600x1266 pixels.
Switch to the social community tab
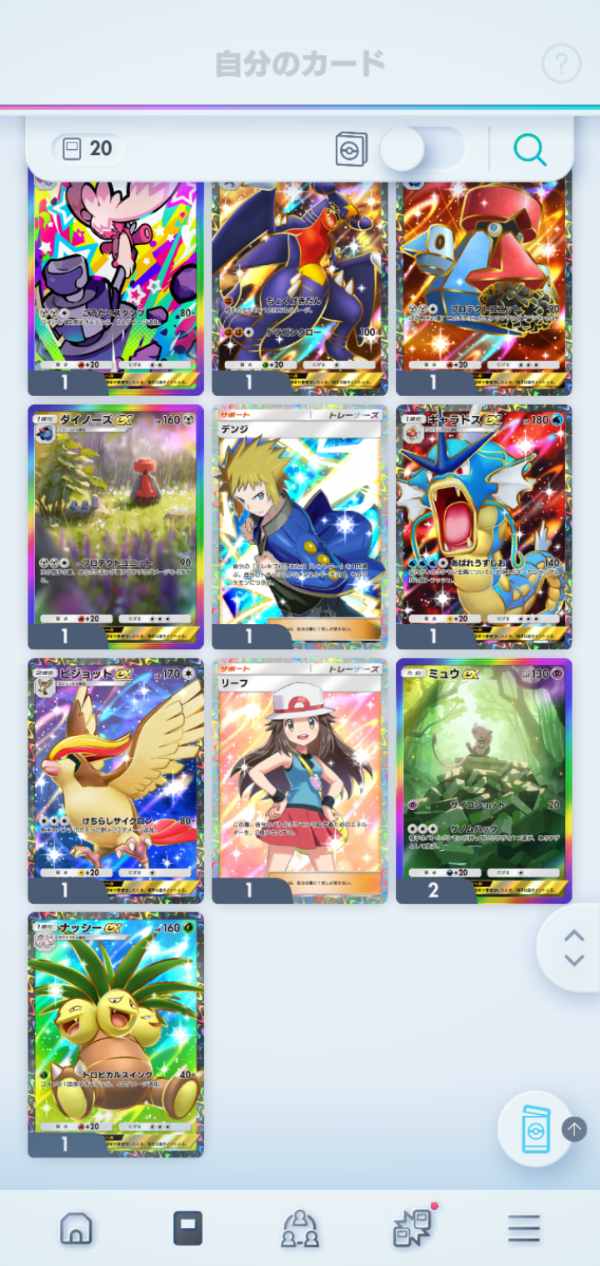[x=298, y=1228]
